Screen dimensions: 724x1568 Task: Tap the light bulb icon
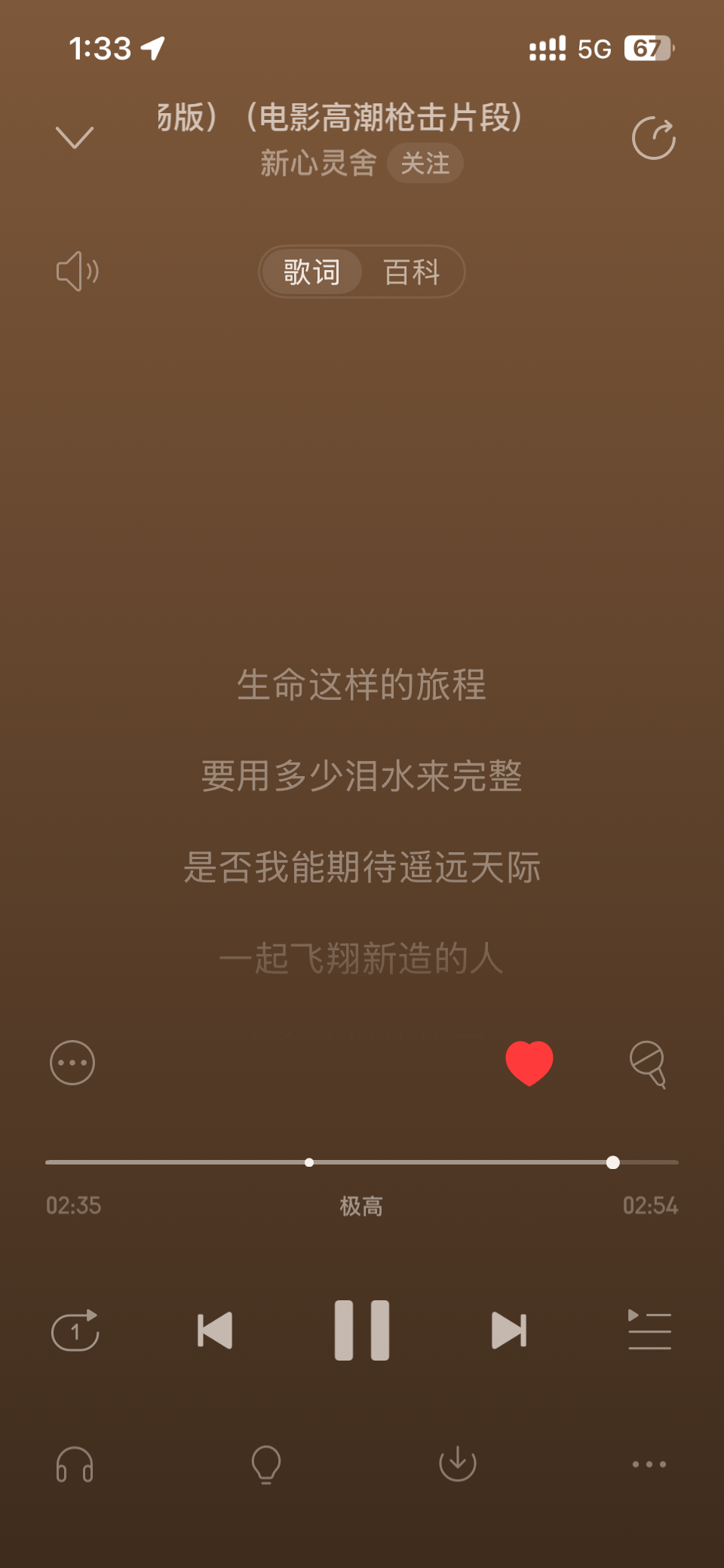click(x=266, y=1465)
